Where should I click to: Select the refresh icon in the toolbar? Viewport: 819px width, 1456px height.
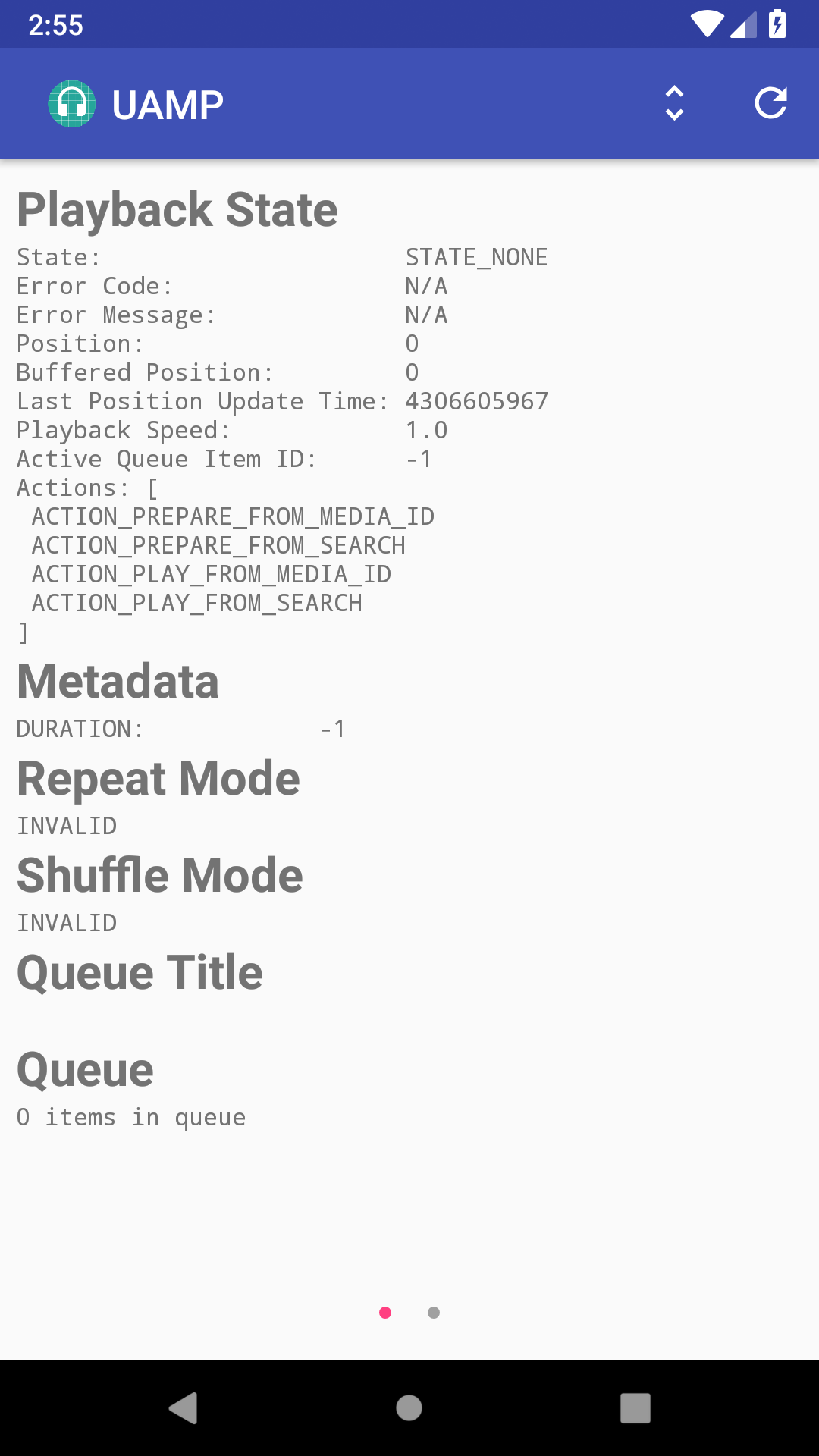point(770,104)
